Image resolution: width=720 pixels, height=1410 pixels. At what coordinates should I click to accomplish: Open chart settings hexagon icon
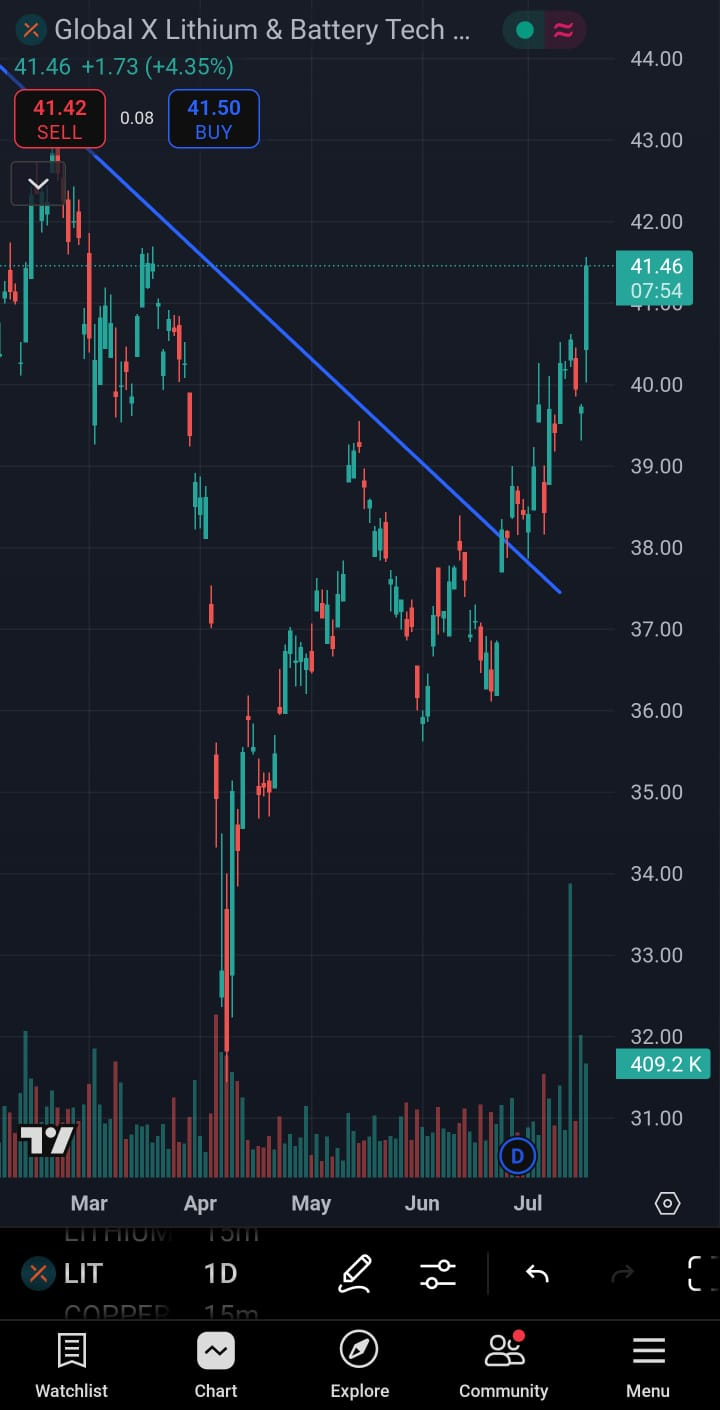[667, 1203]
